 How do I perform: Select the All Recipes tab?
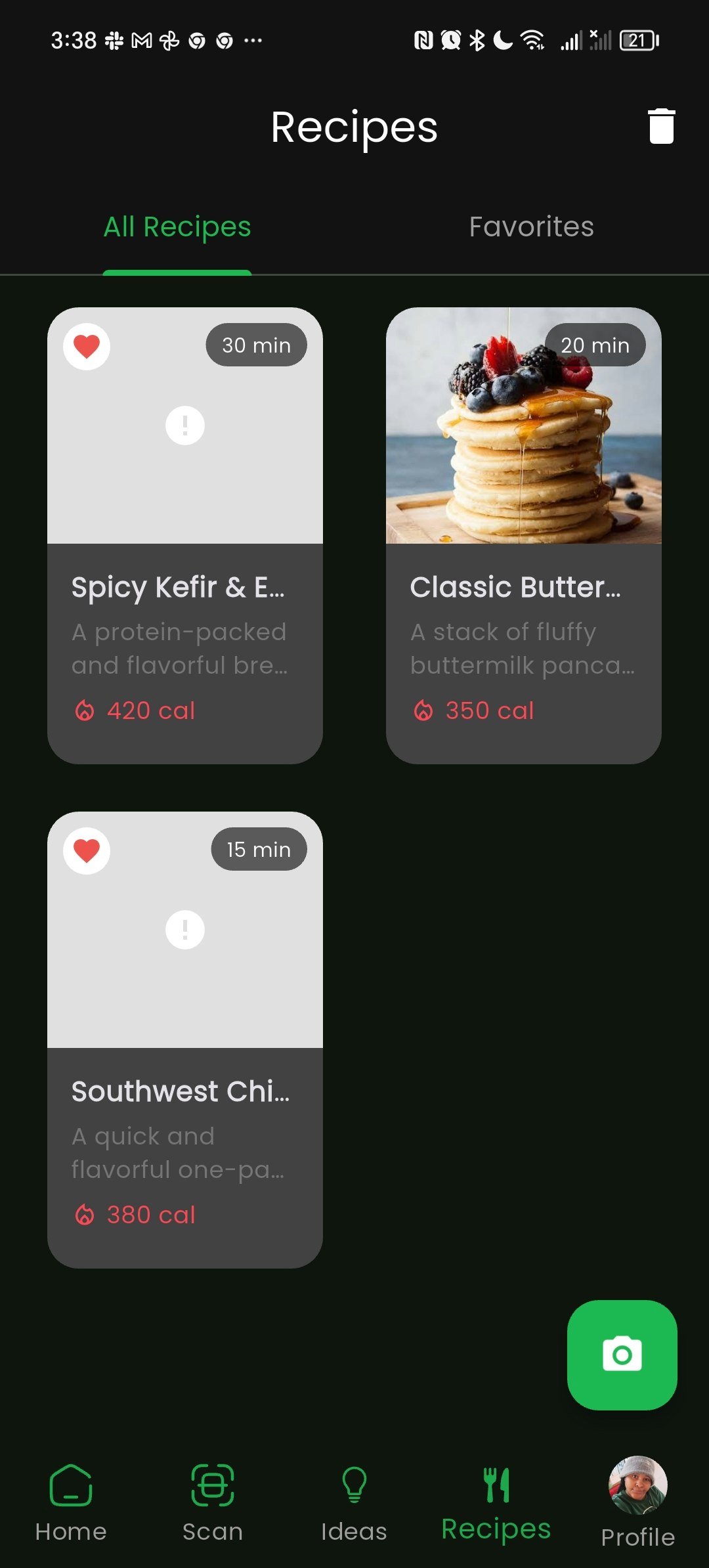pos(177,227)
